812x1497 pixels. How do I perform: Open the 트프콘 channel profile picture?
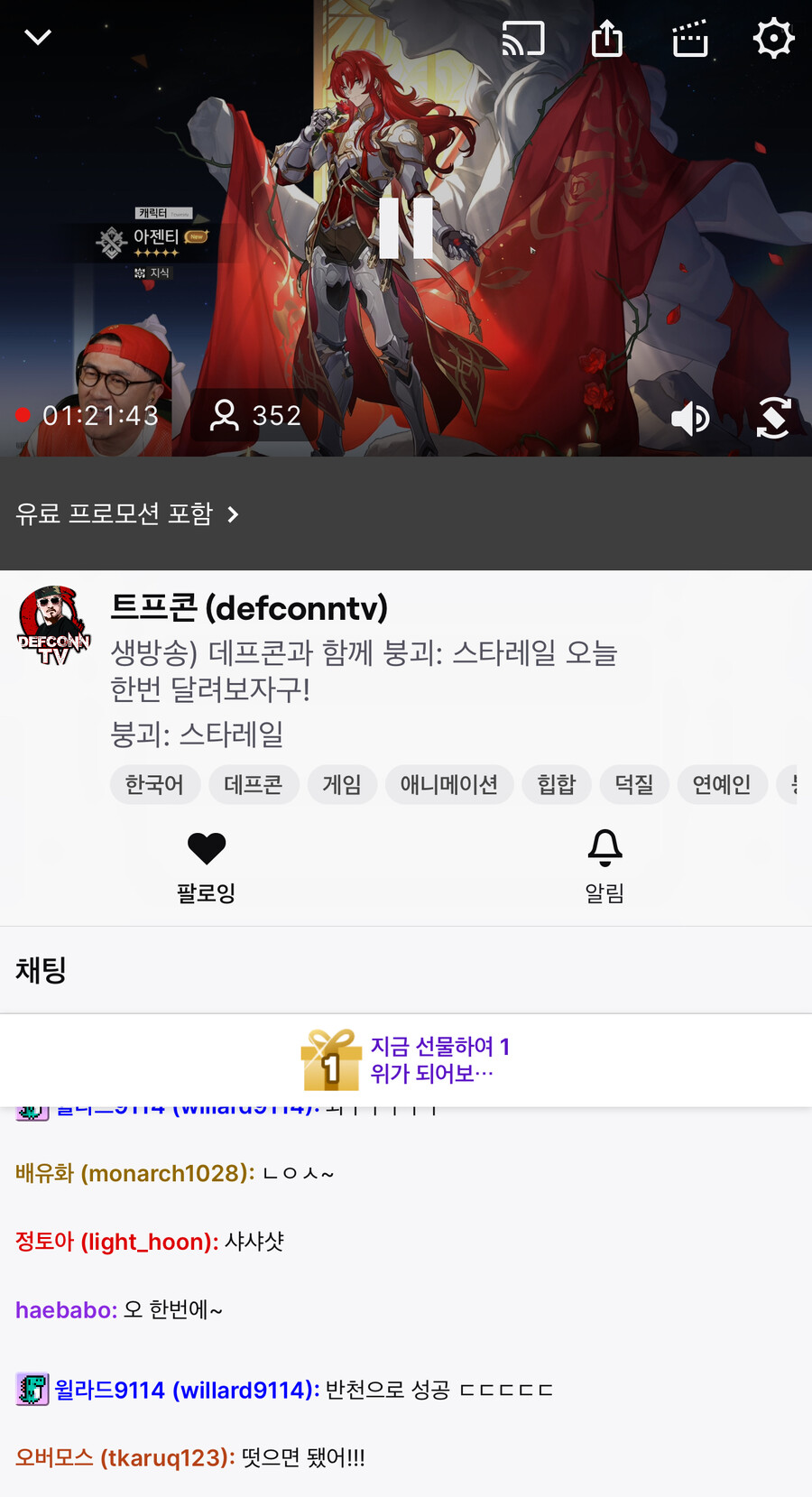pyautogui.click(x=51, y=624)
